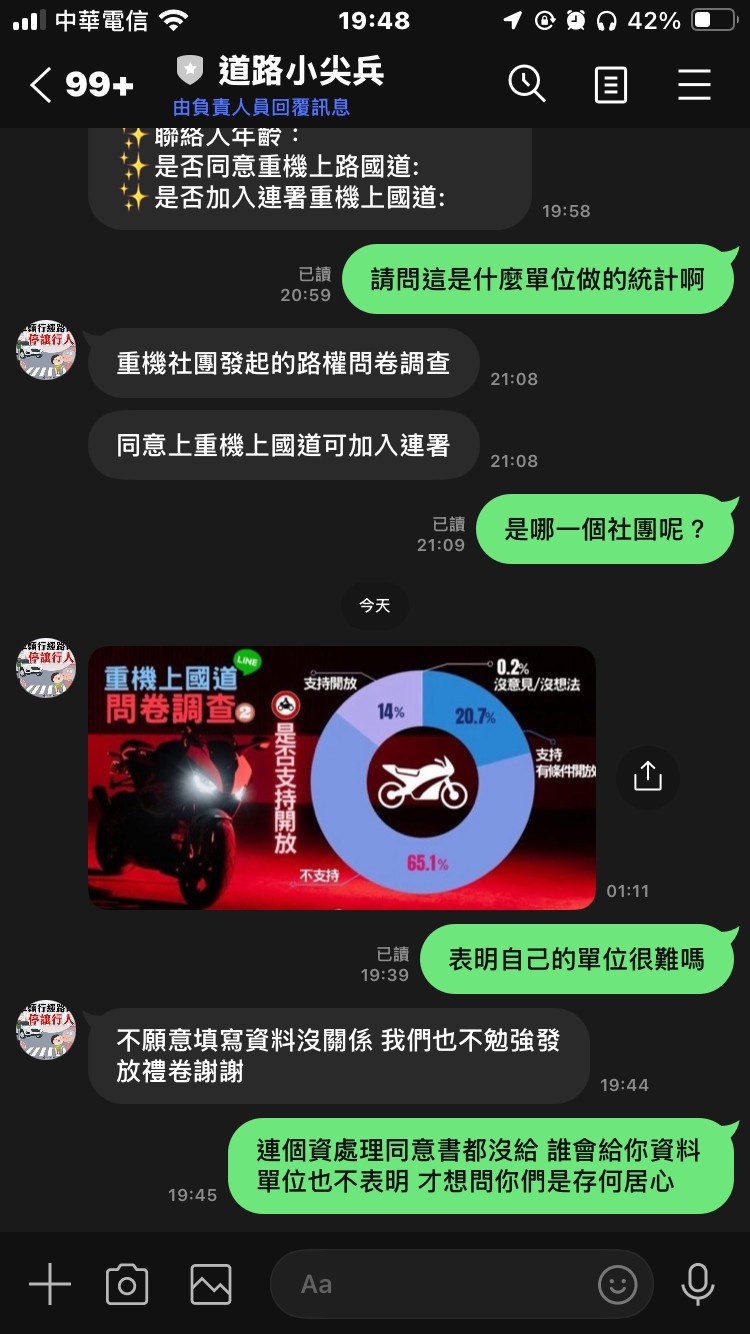Open the 重機上國道問卷調查 image
This screenshot has height=1334, width=750.
tap(342, 778)
